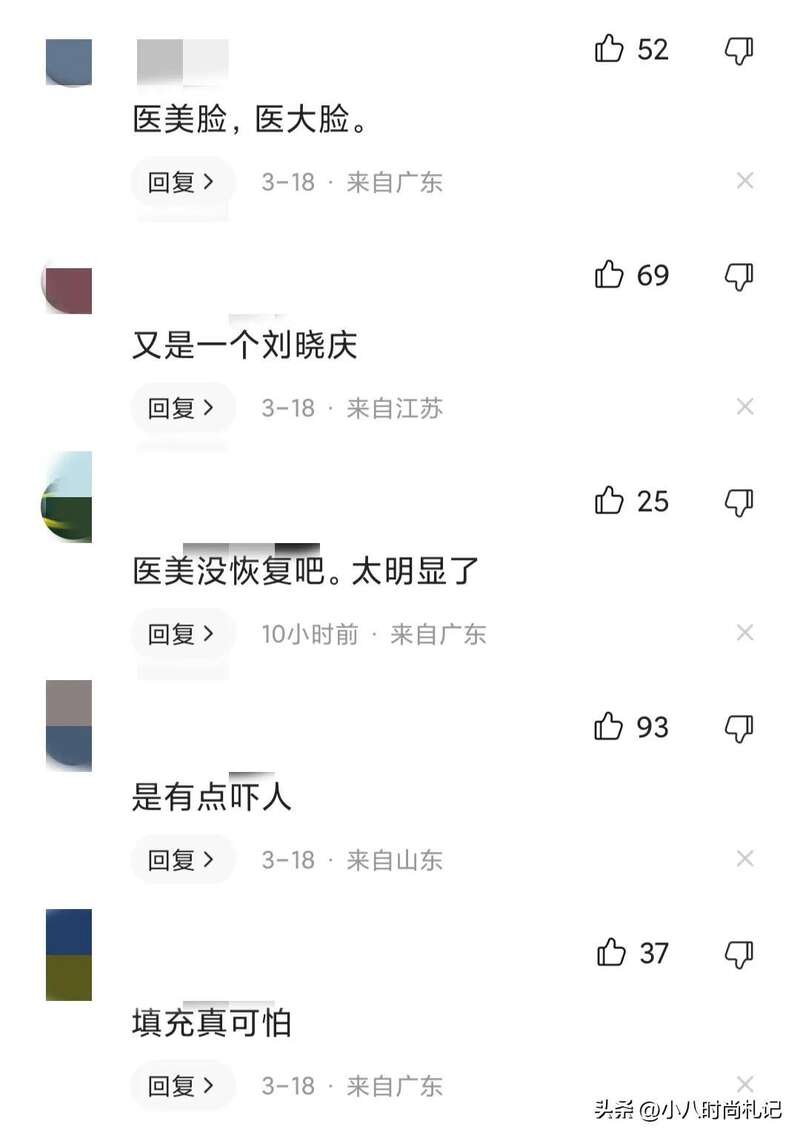Like the comment "填充真可怕"
Viewport: 800px width, 1138px height.
click(x=611, y=952)
